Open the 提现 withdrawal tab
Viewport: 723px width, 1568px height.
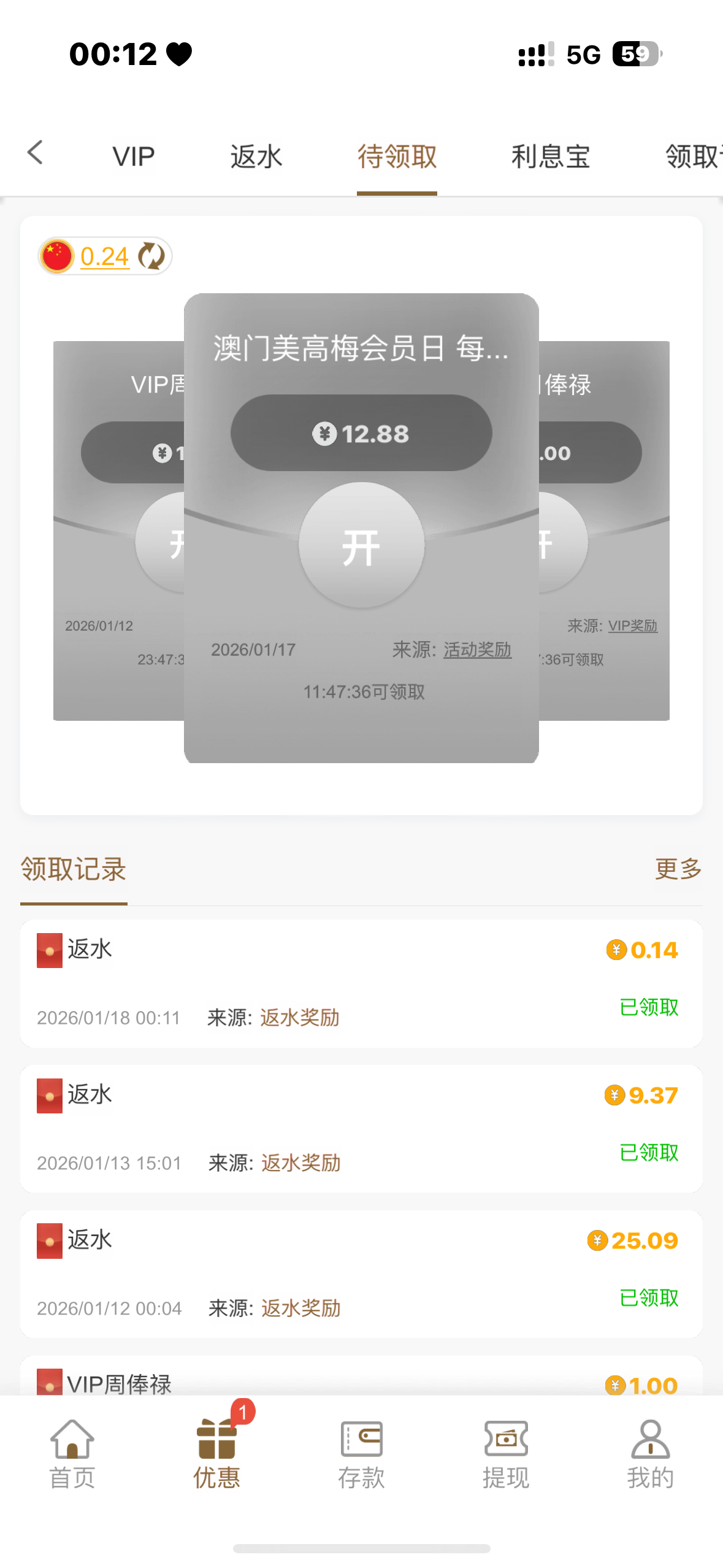pos(506,1455)
